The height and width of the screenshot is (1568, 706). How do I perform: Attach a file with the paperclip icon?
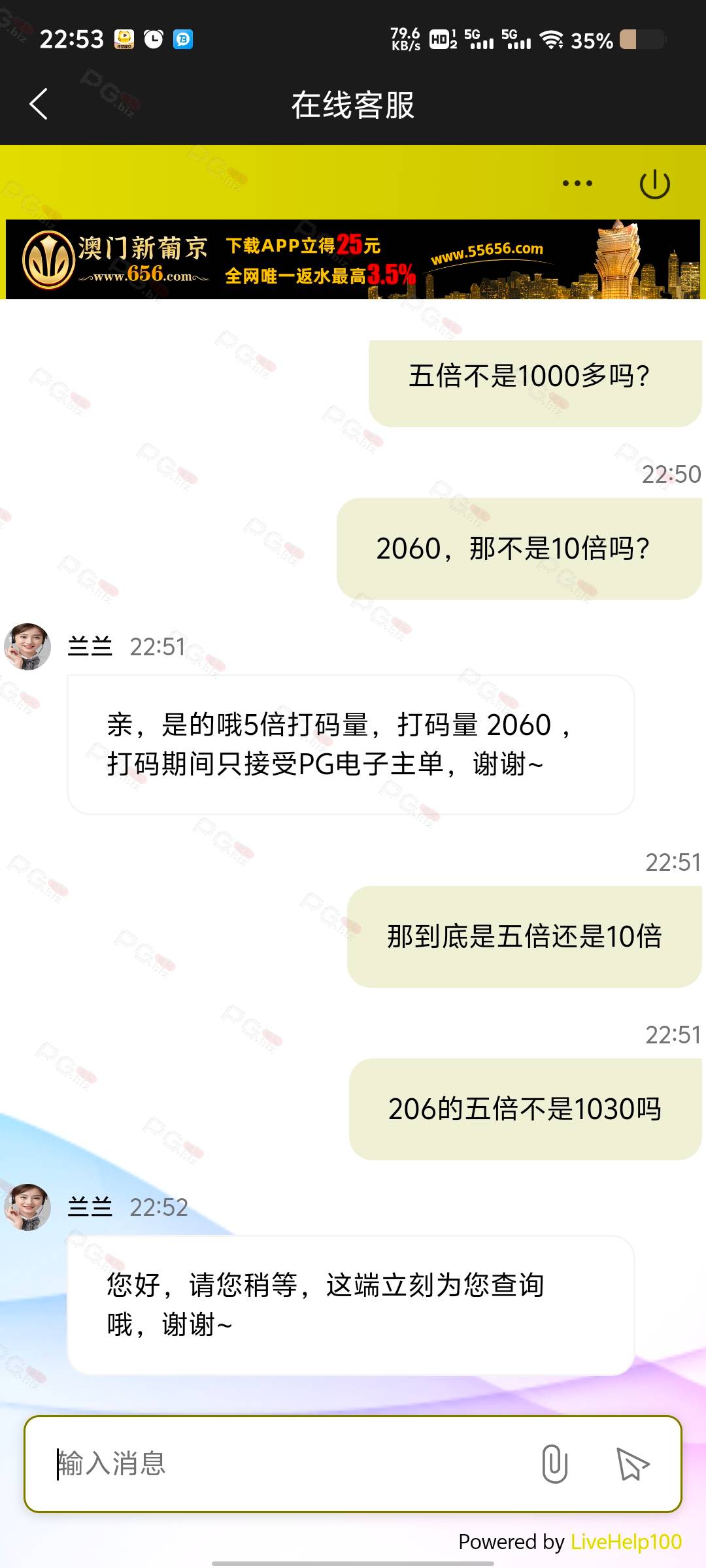pos(554,1463)
